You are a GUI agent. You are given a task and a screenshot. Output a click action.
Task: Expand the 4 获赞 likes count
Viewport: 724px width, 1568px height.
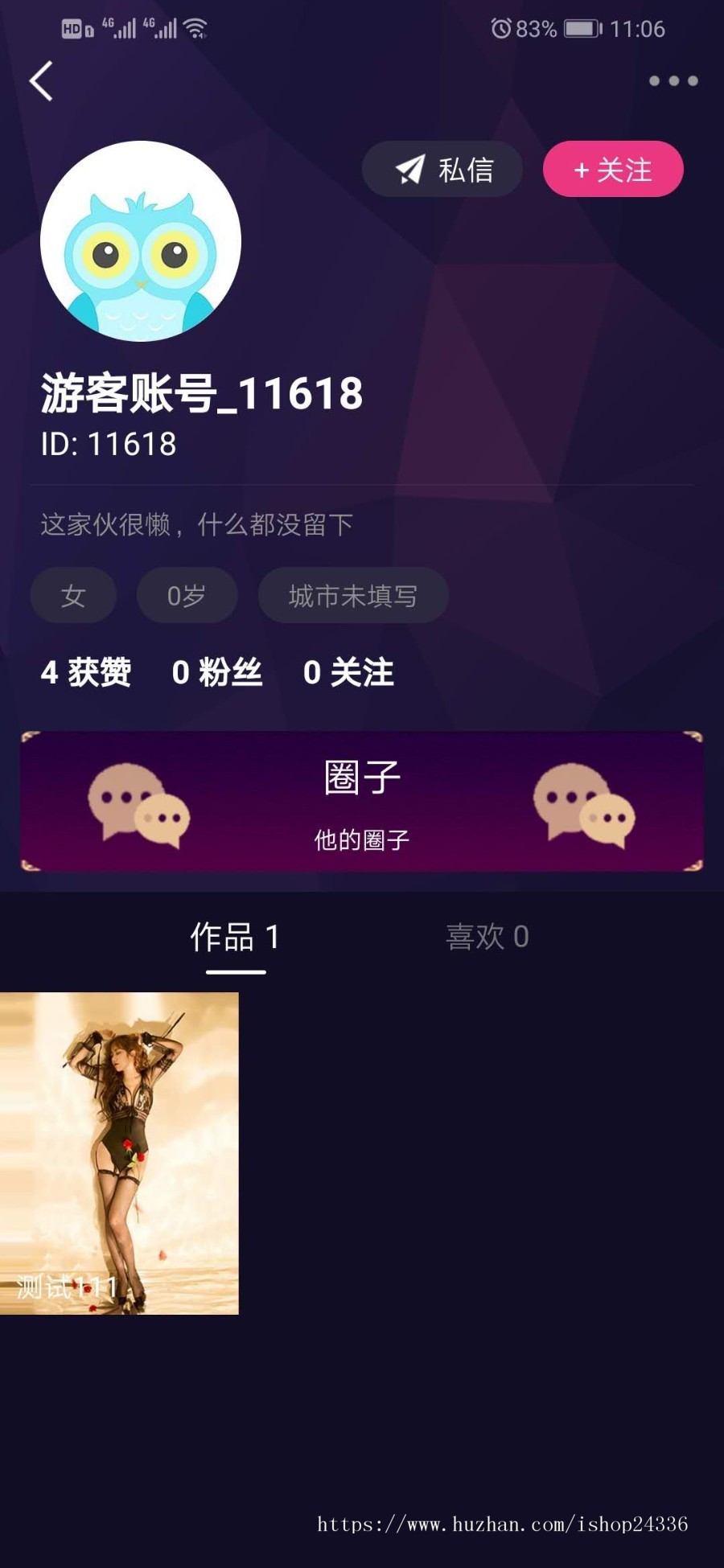coord(86,672)
